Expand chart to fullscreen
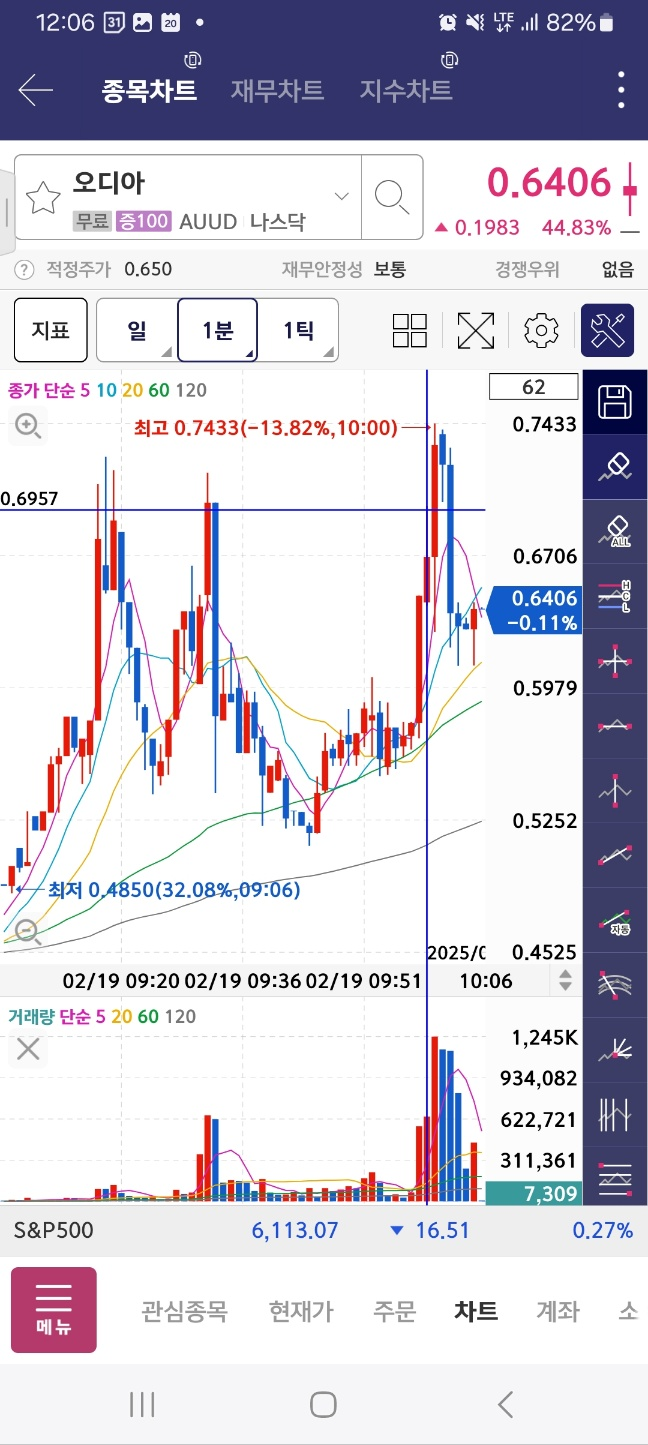 pyautogui.click(x=476, y=330)
